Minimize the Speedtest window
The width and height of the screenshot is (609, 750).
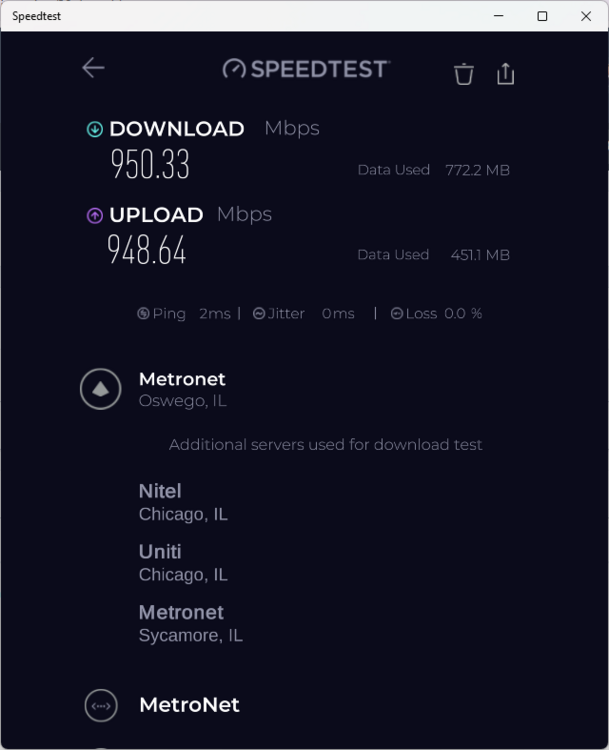pos(498,16)
